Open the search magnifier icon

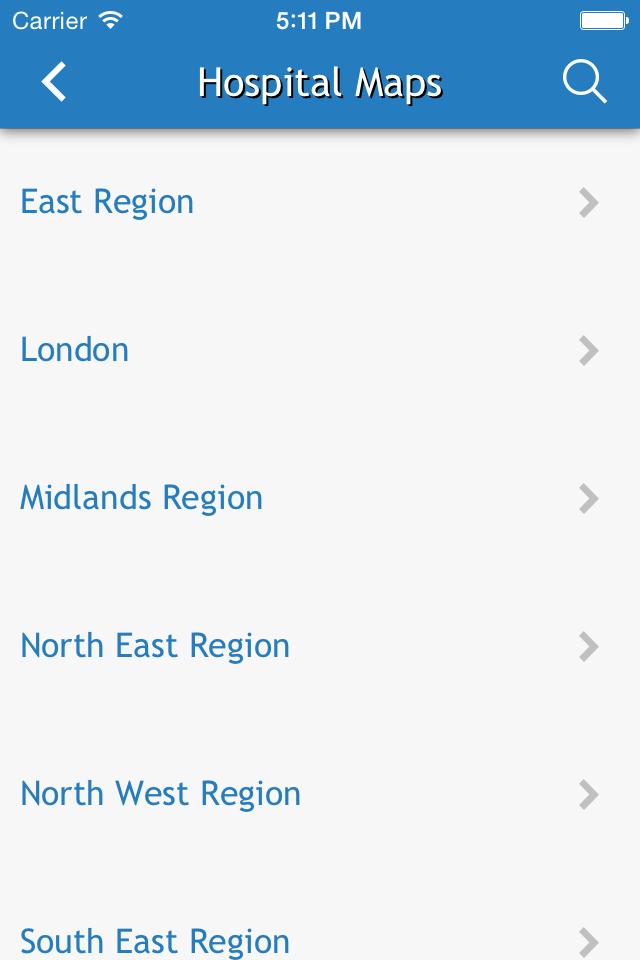(x=584, y=82)
